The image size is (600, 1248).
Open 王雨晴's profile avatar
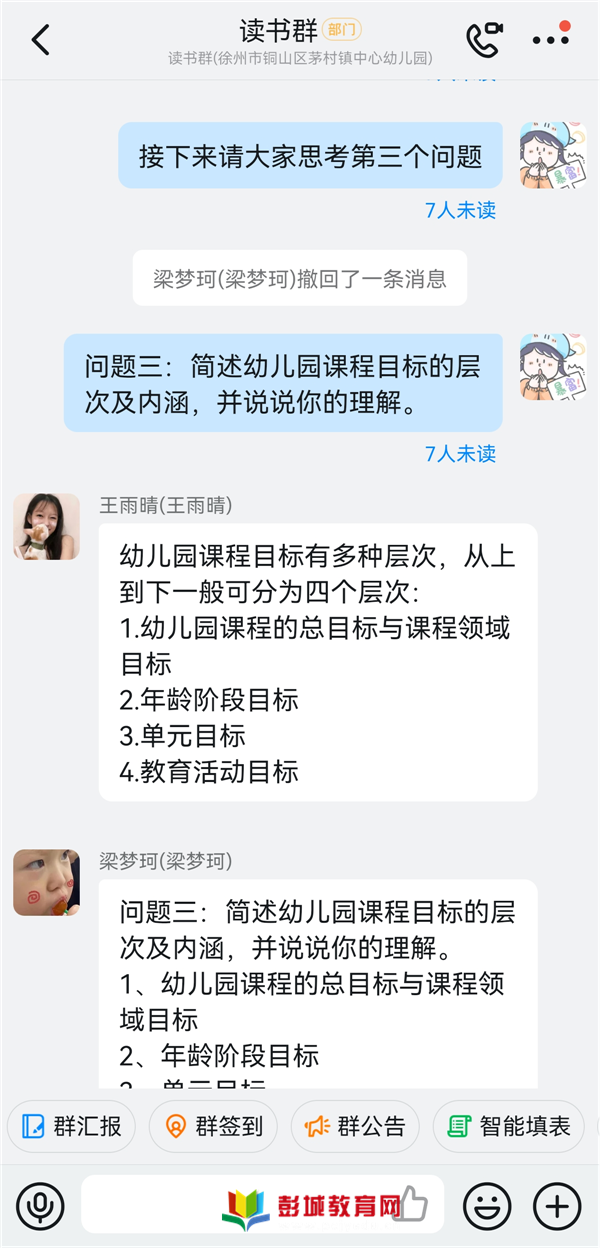(x=46, y=526)
